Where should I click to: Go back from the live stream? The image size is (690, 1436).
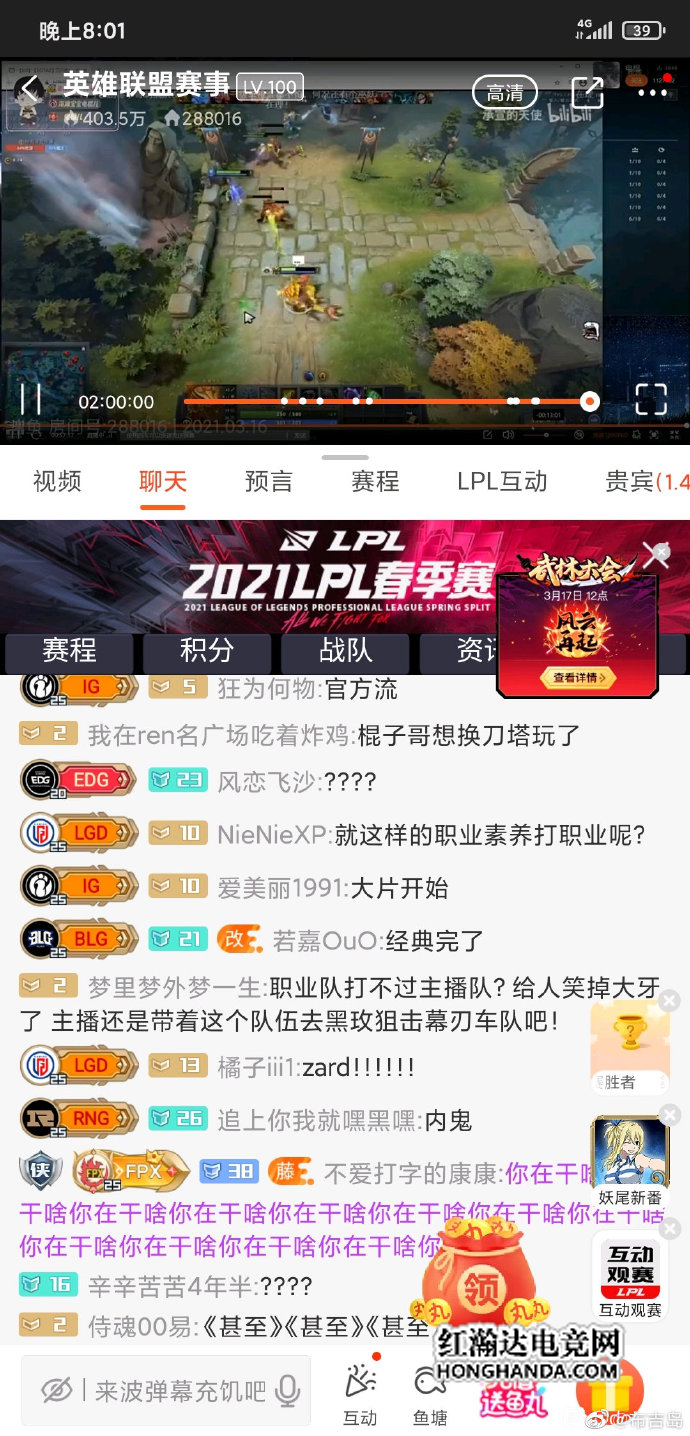(30, 90)
